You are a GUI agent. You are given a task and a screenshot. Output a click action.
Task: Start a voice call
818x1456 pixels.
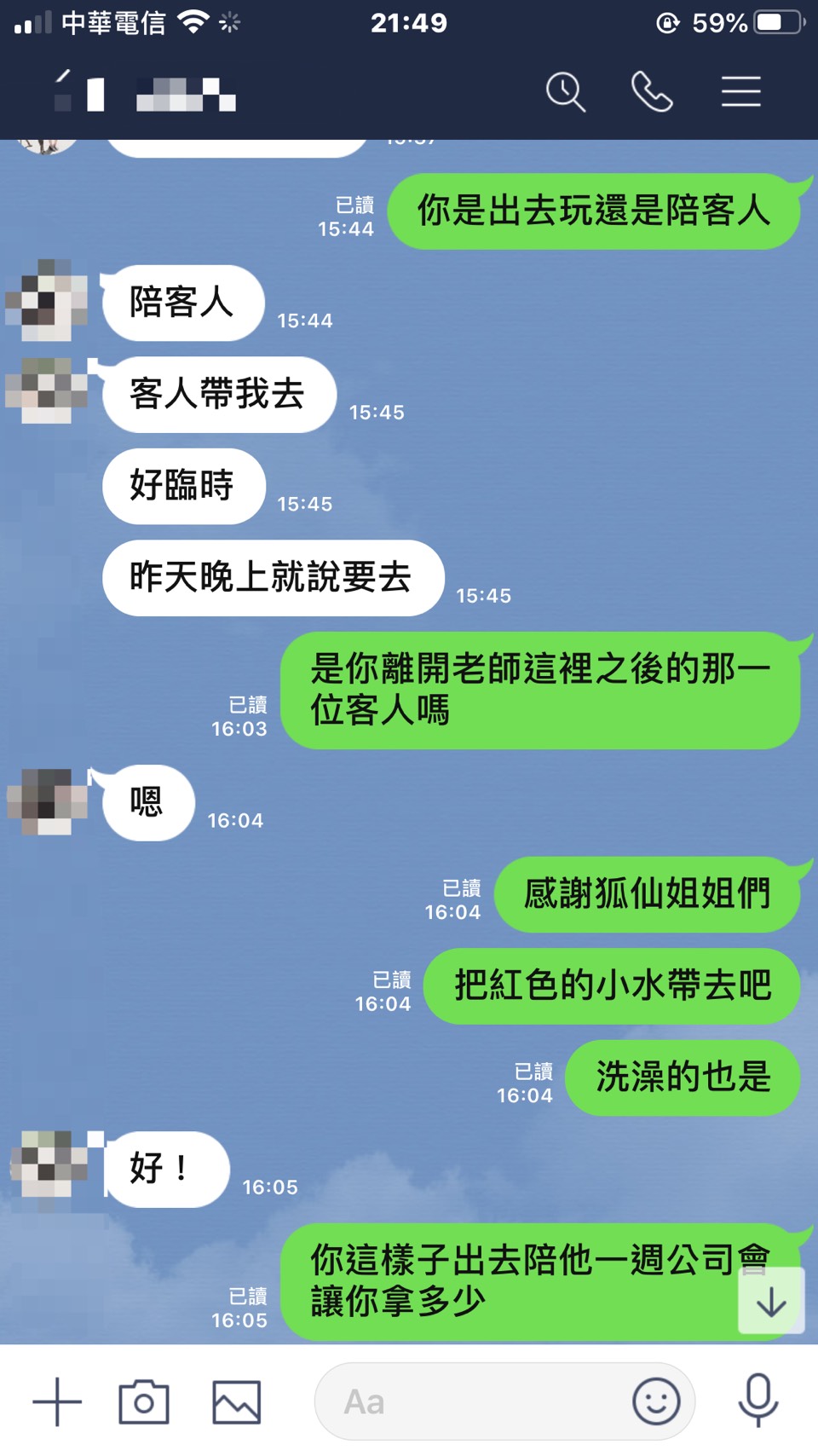click(x=652, y=91)
